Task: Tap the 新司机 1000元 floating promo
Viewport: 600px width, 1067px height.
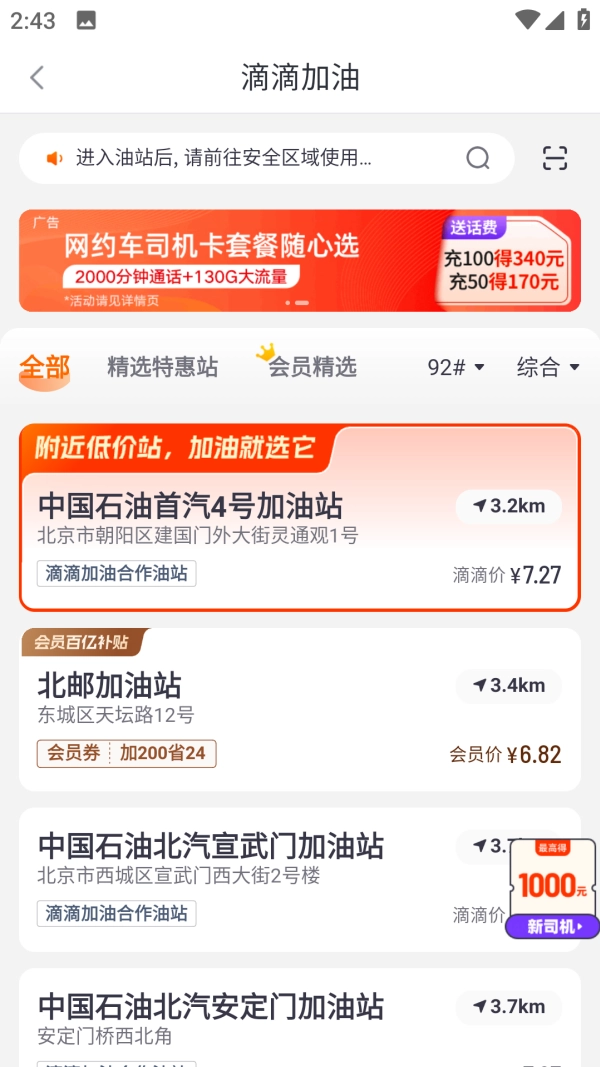Action: 553,890
